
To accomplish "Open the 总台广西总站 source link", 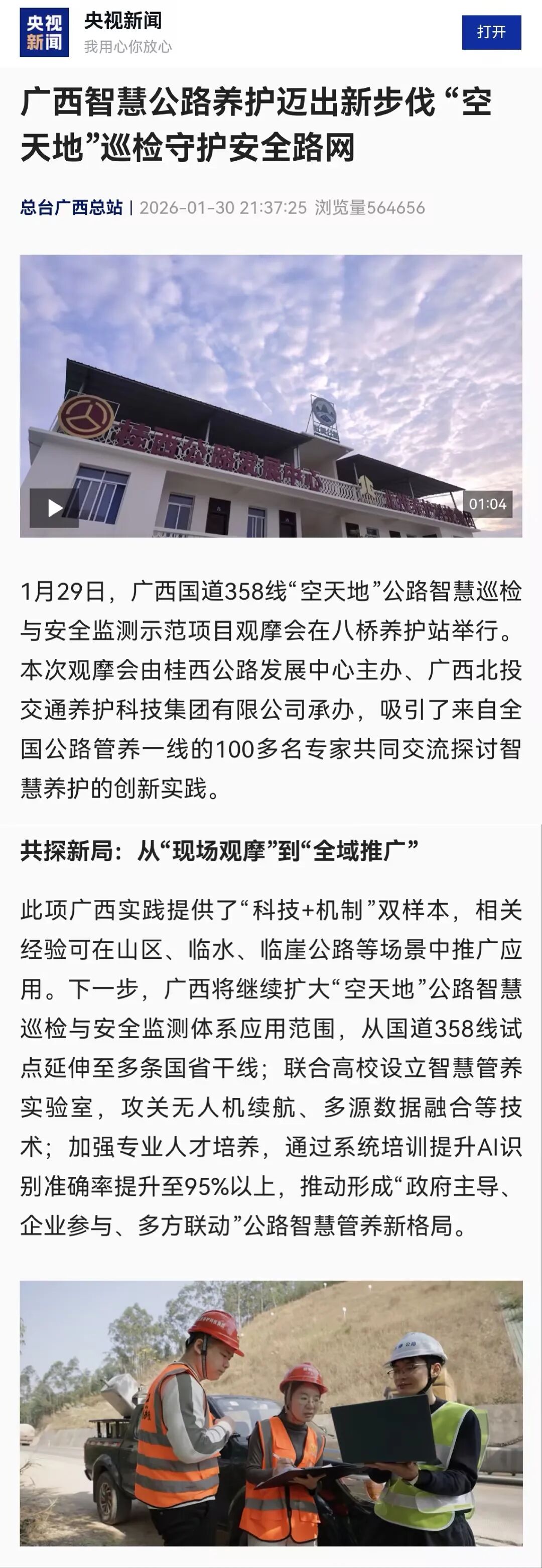I will coord(71,207).
